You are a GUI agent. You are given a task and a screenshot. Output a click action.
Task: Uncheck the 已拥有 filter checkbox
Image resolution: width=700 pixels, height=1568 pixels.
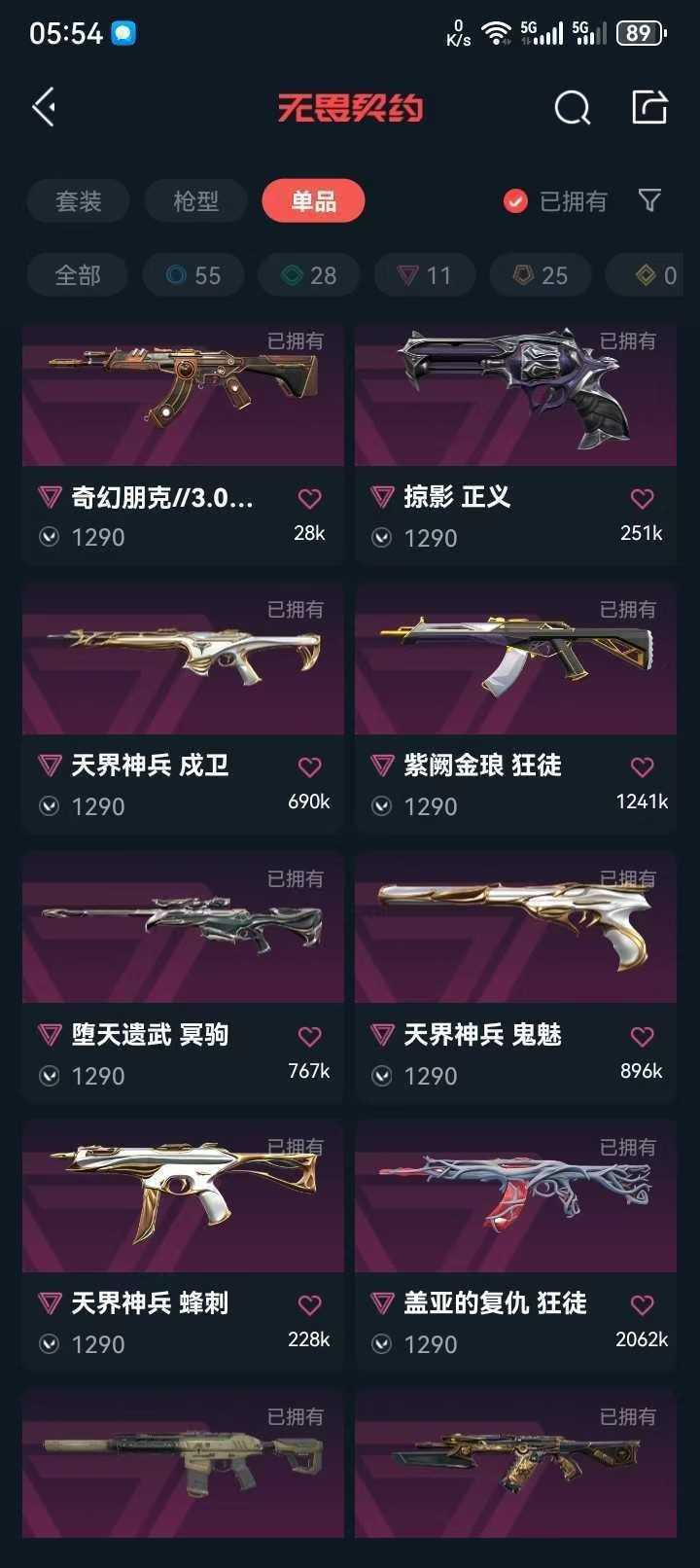(x=515, y=201)
